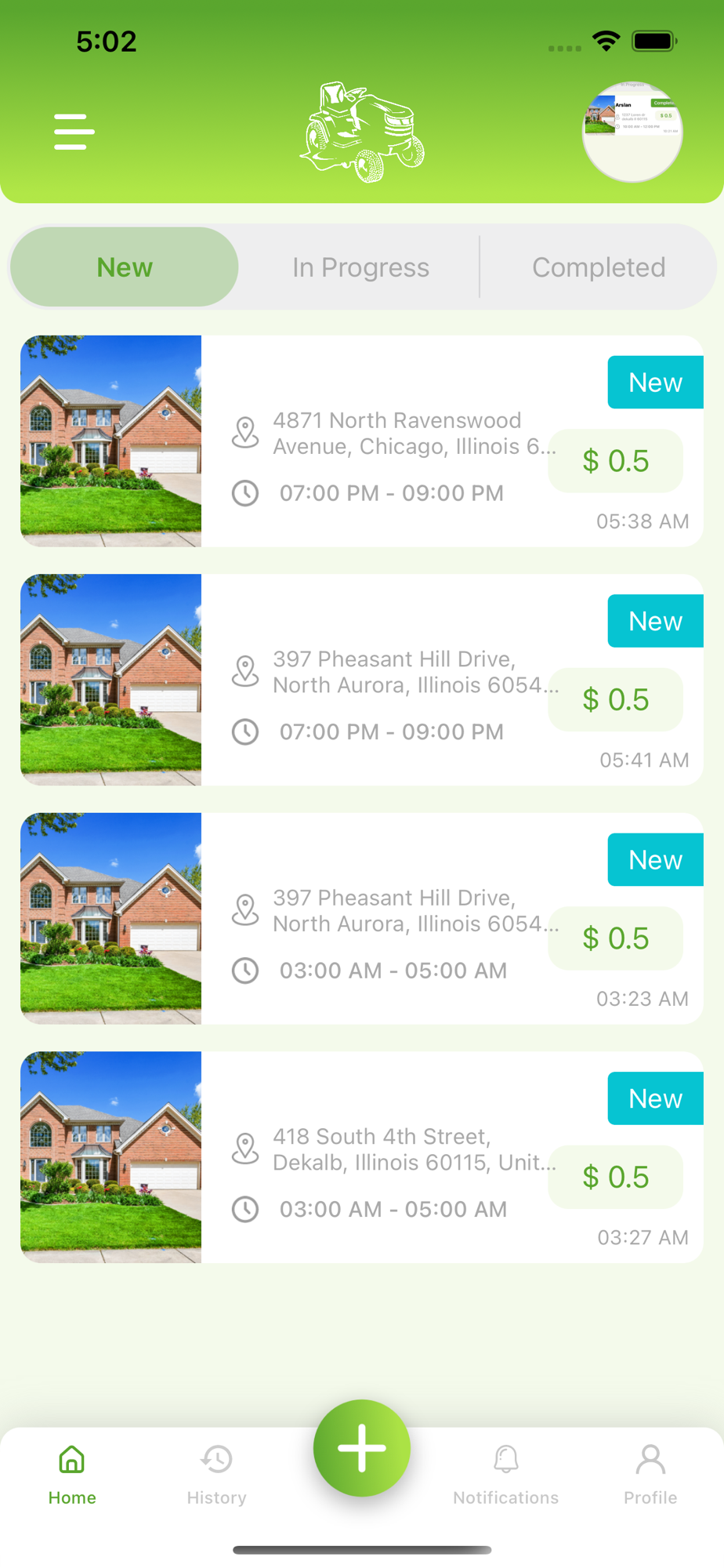This screenshot has width=724, height=1568.
Task: Go to the Profile tab
Action: [650, 1475]
